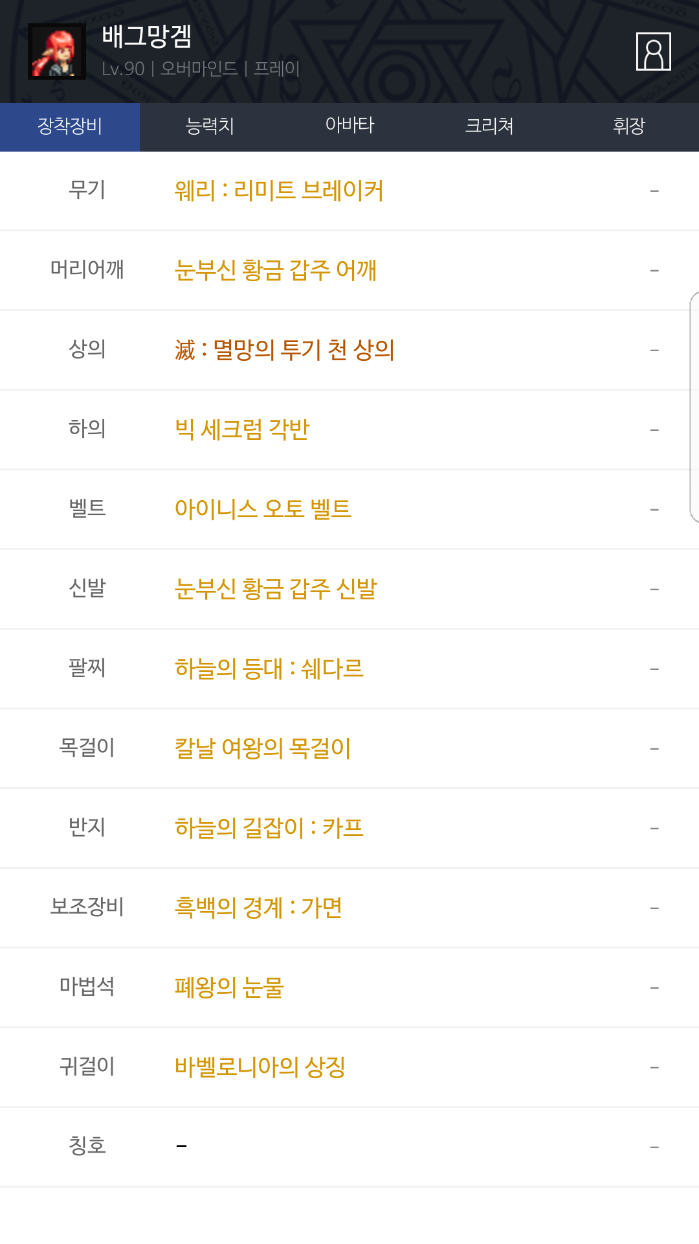699x1244 pixels.
Task: Tap the 빅 세크럼 각반 item
Action: click(242, 429)
